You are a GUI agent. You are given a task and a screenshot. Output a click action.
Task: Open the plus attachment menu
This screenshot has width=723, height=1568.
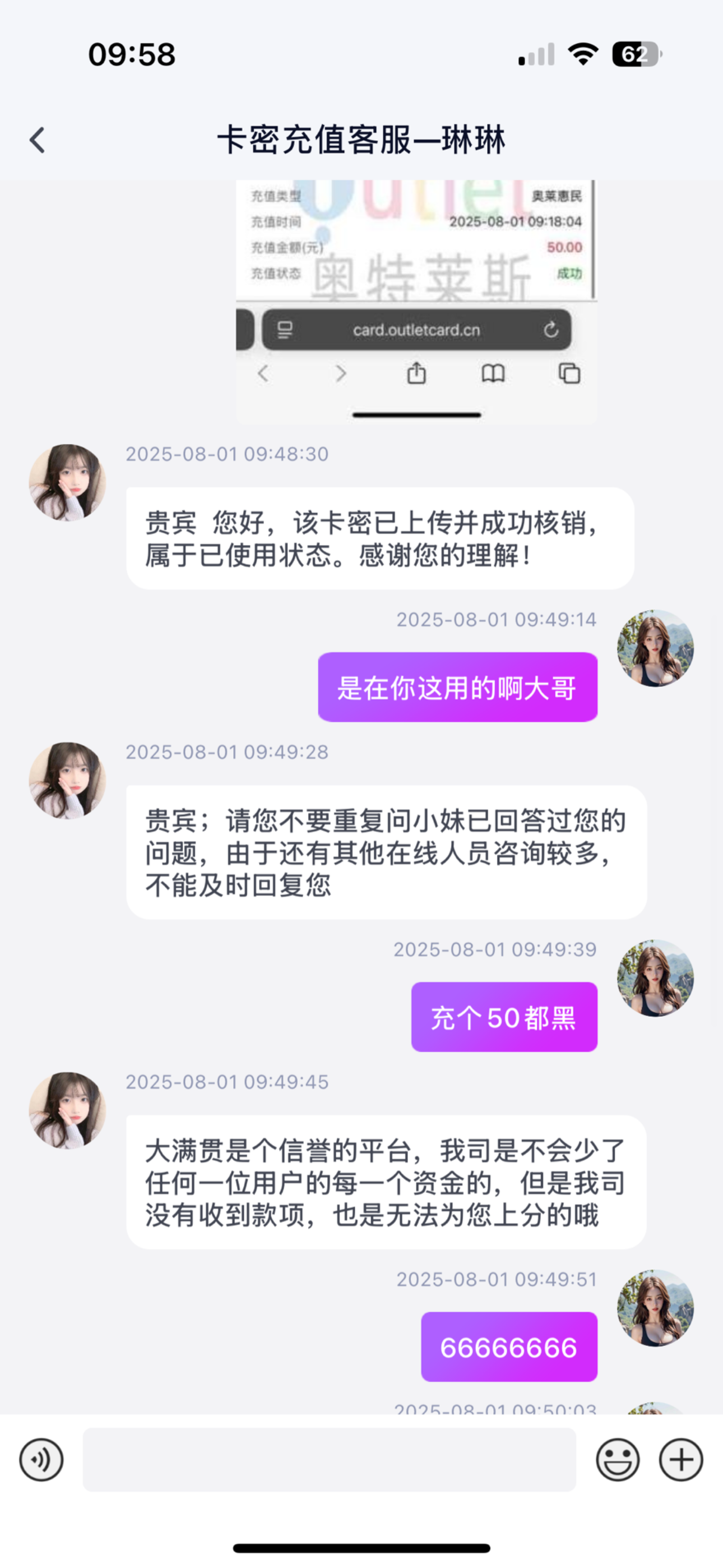click(680, 1460)
